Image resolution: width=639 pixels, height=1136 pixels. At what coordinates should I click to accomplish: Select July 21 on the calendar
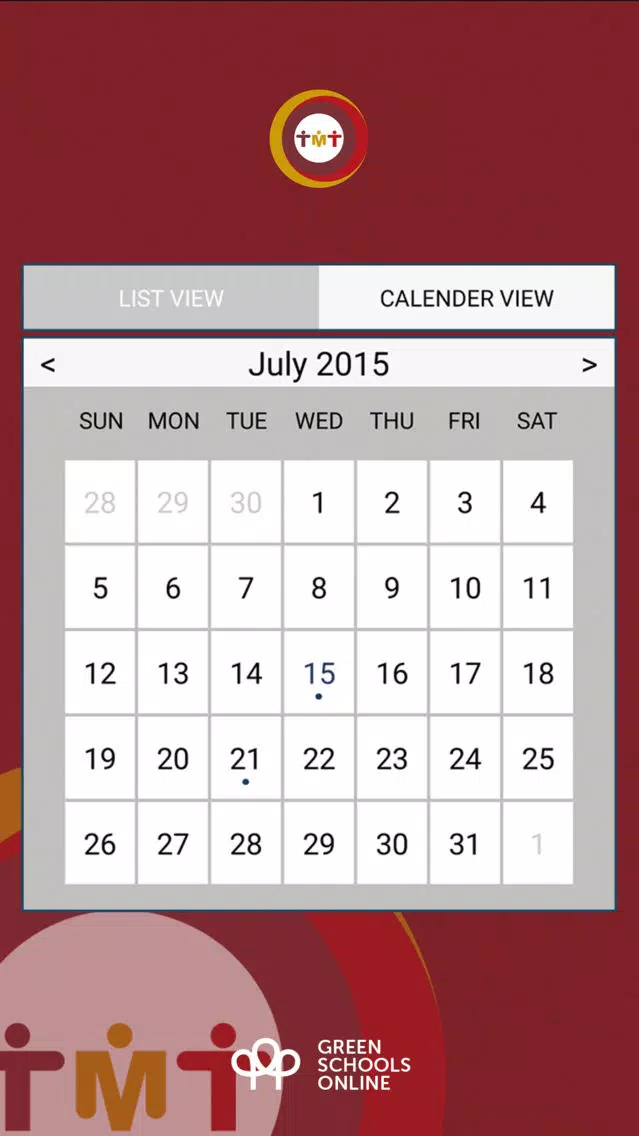[246, 759]
